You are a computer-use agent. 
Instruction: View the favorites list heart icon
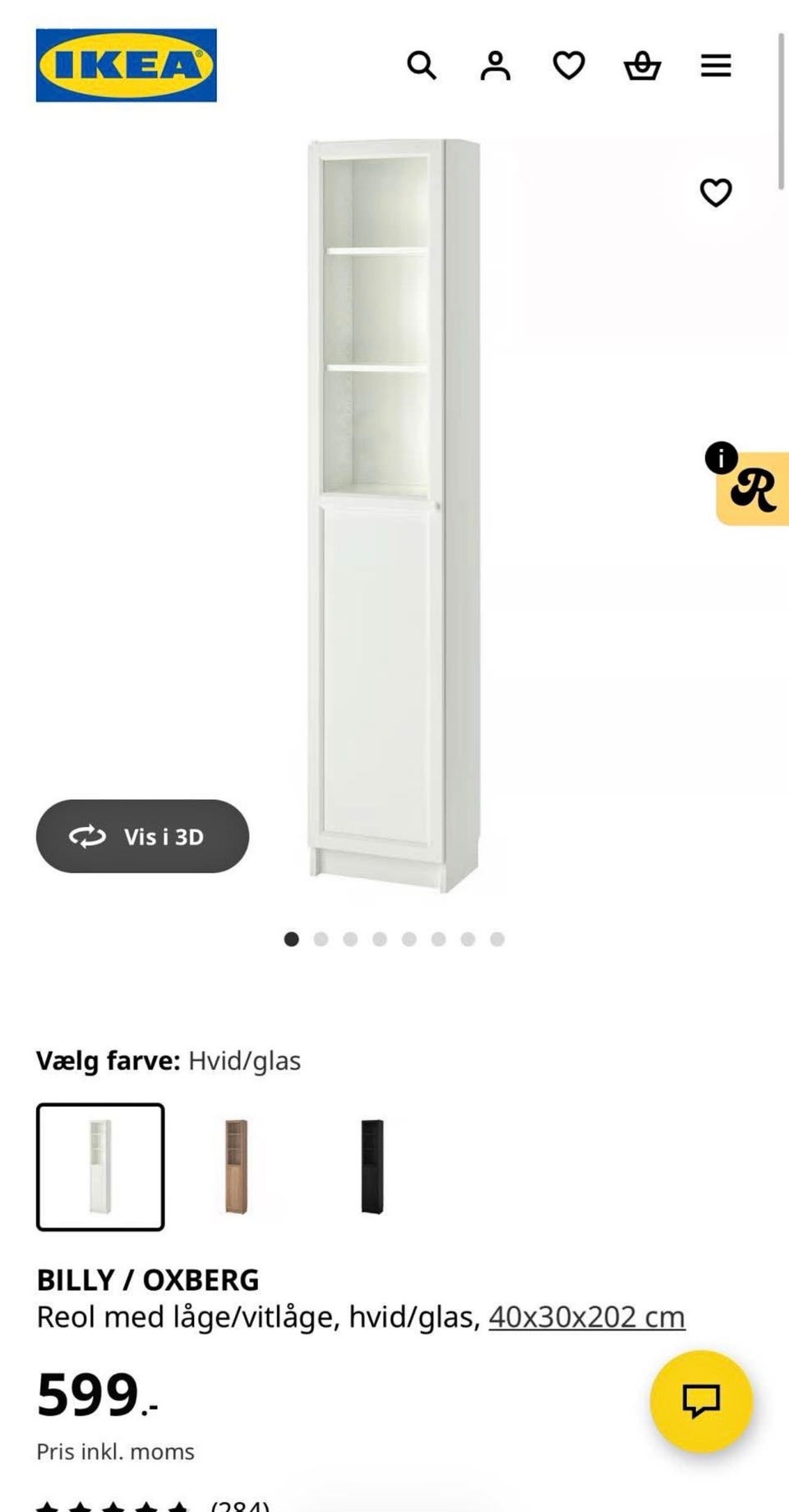[570, 66]
